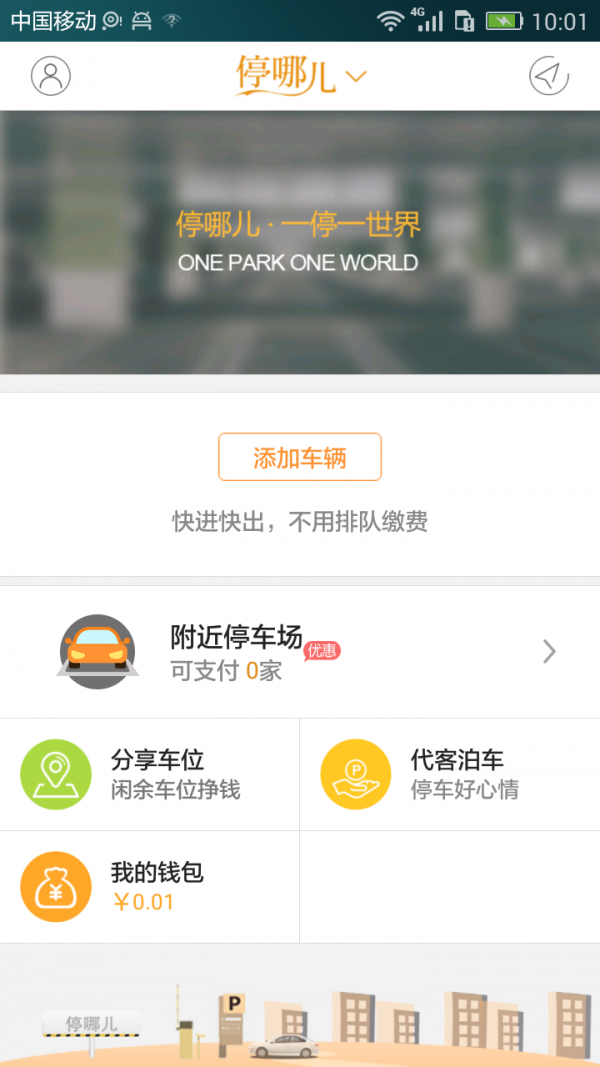Open the location navigation arrow icon
The image size is (600, 1067).
pyautogui.click(x=548, y=76)
